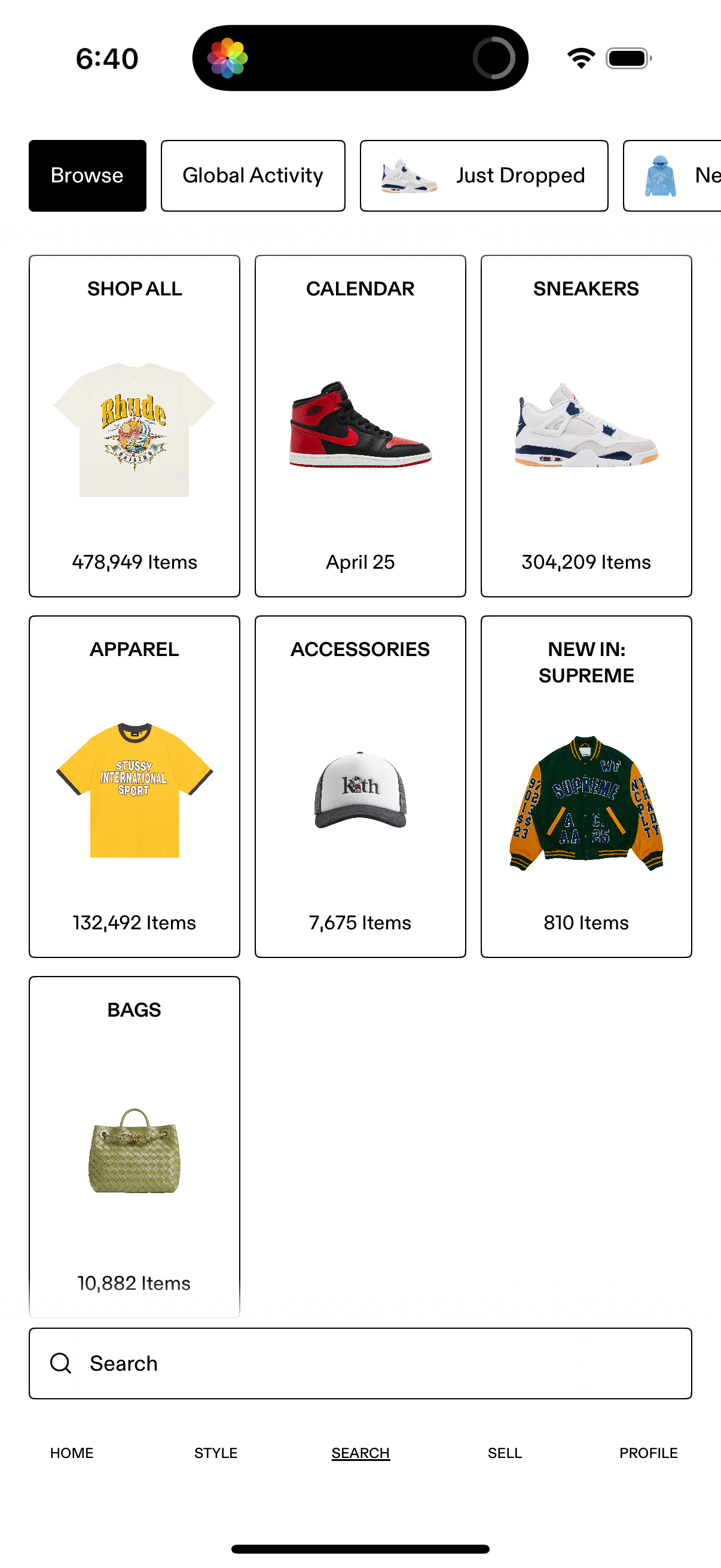Tap the Wi-Fi status icon

click(x=579, y=58)
